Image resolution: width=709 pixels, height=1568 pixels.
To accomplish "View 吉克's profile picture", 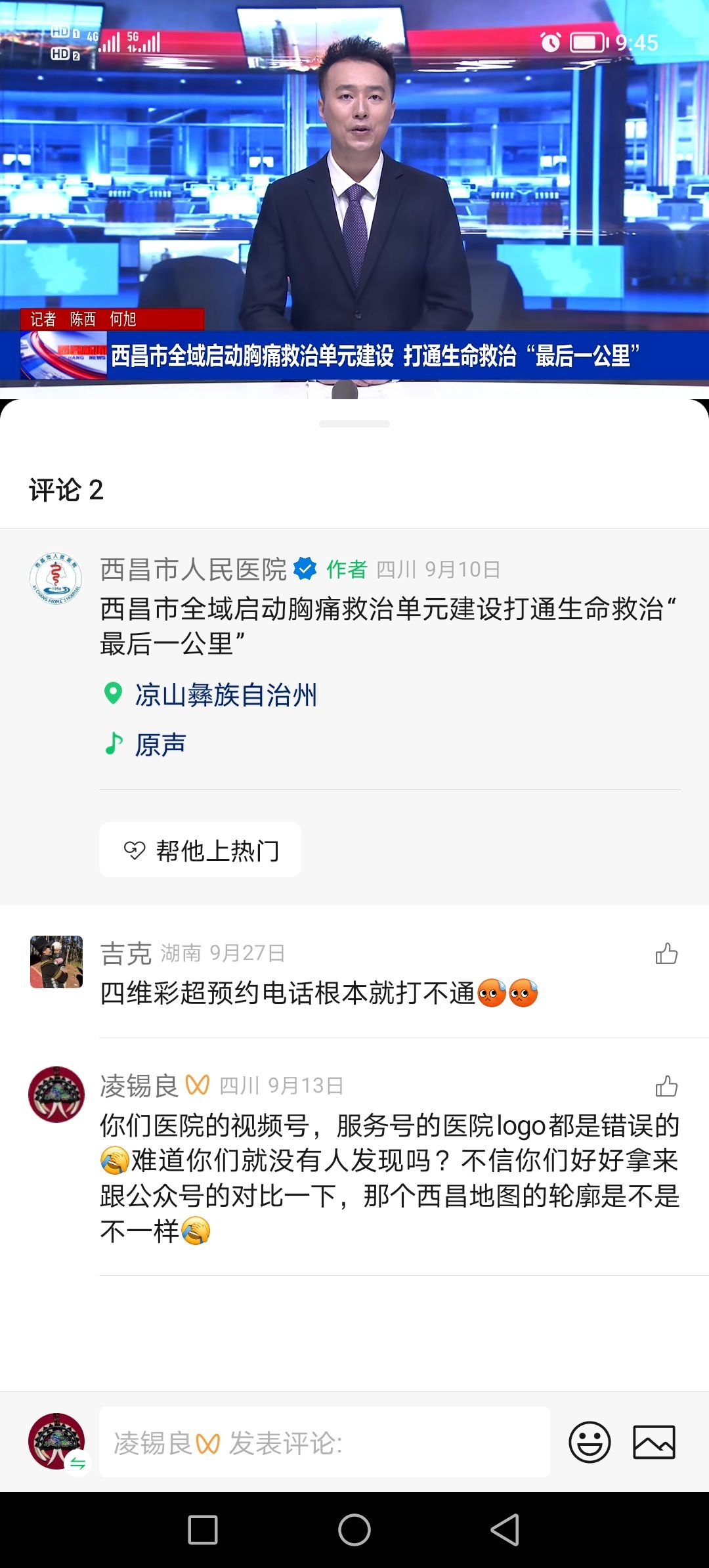I will coord(56,962).
